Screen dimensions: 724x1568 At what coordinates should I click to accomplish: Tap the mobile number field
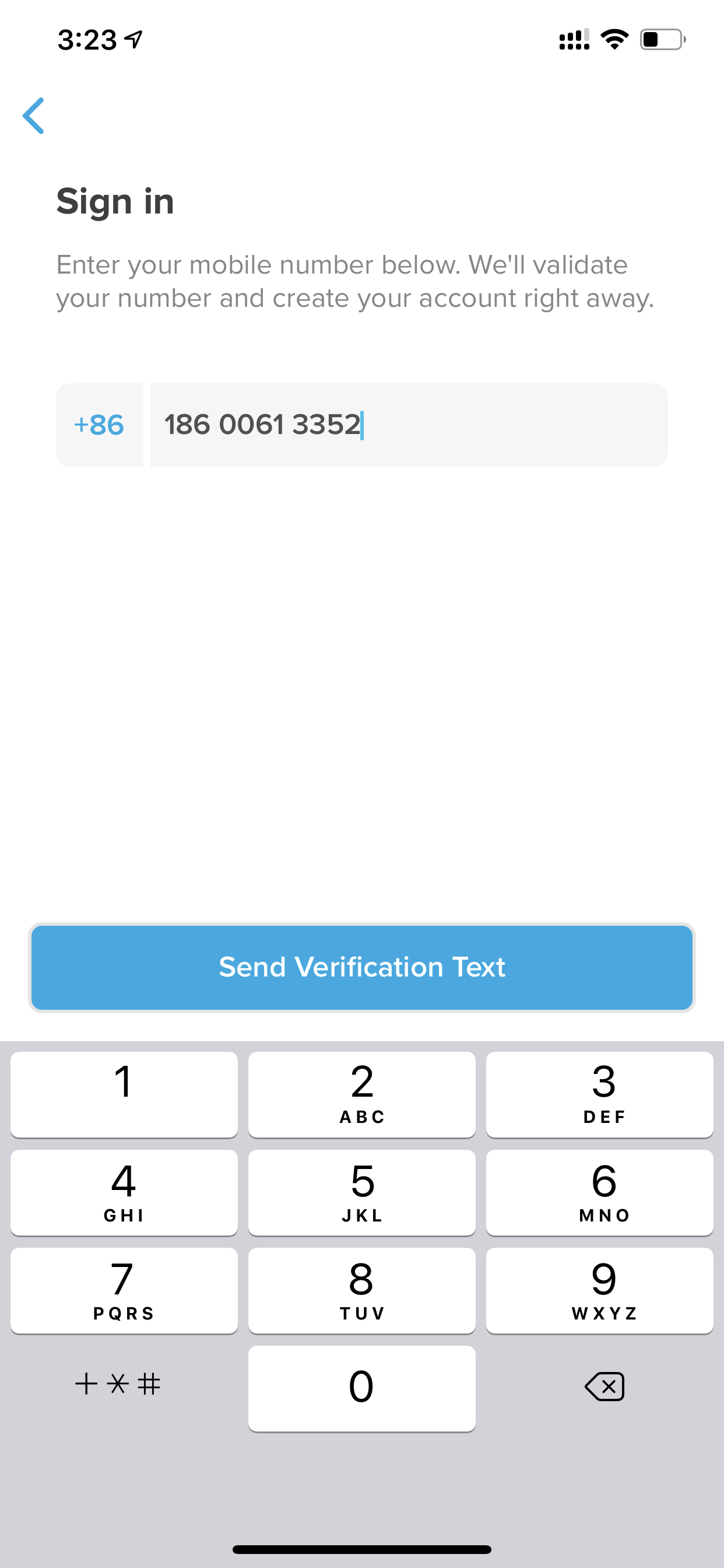[409, 425]
